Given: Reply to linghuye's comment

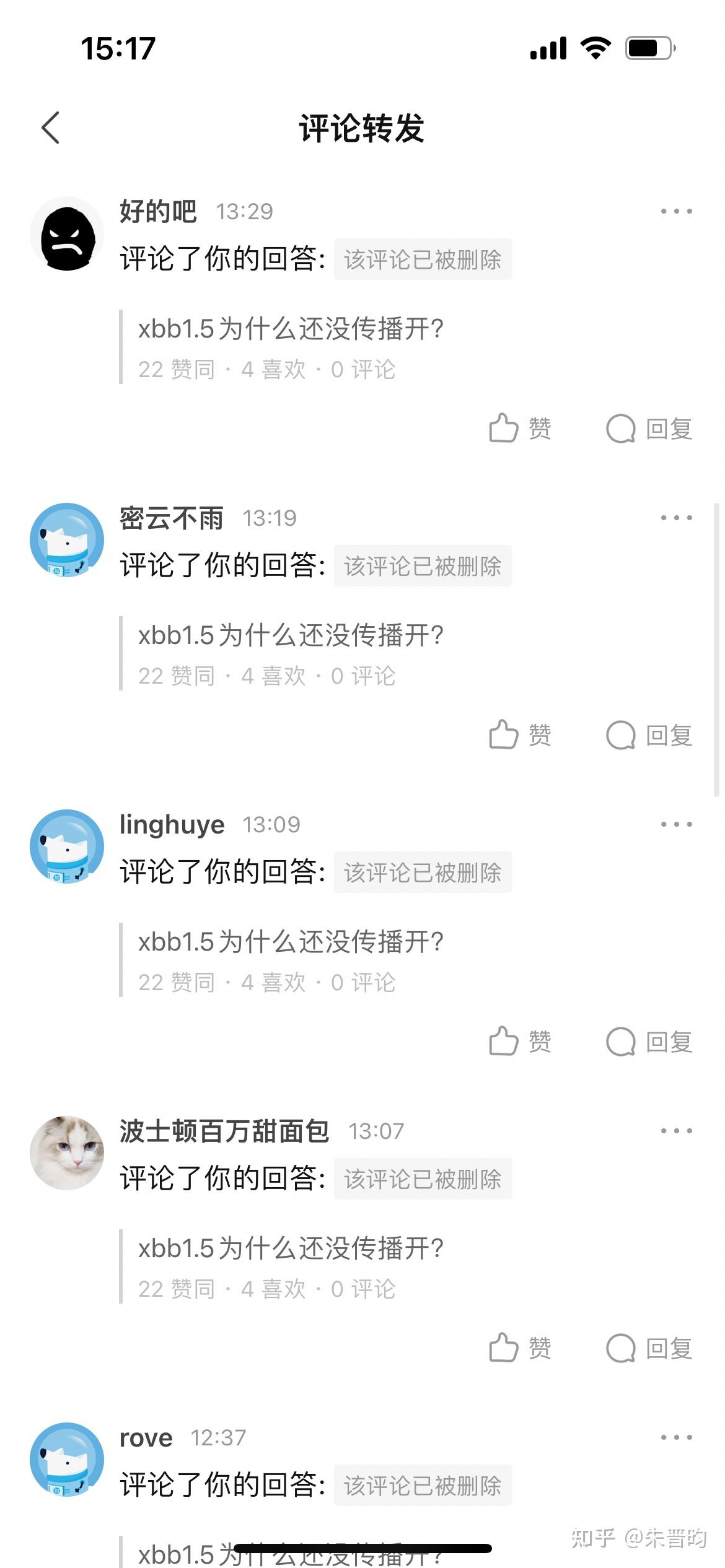Looking at the screenshot, I should click(649, 1042).
